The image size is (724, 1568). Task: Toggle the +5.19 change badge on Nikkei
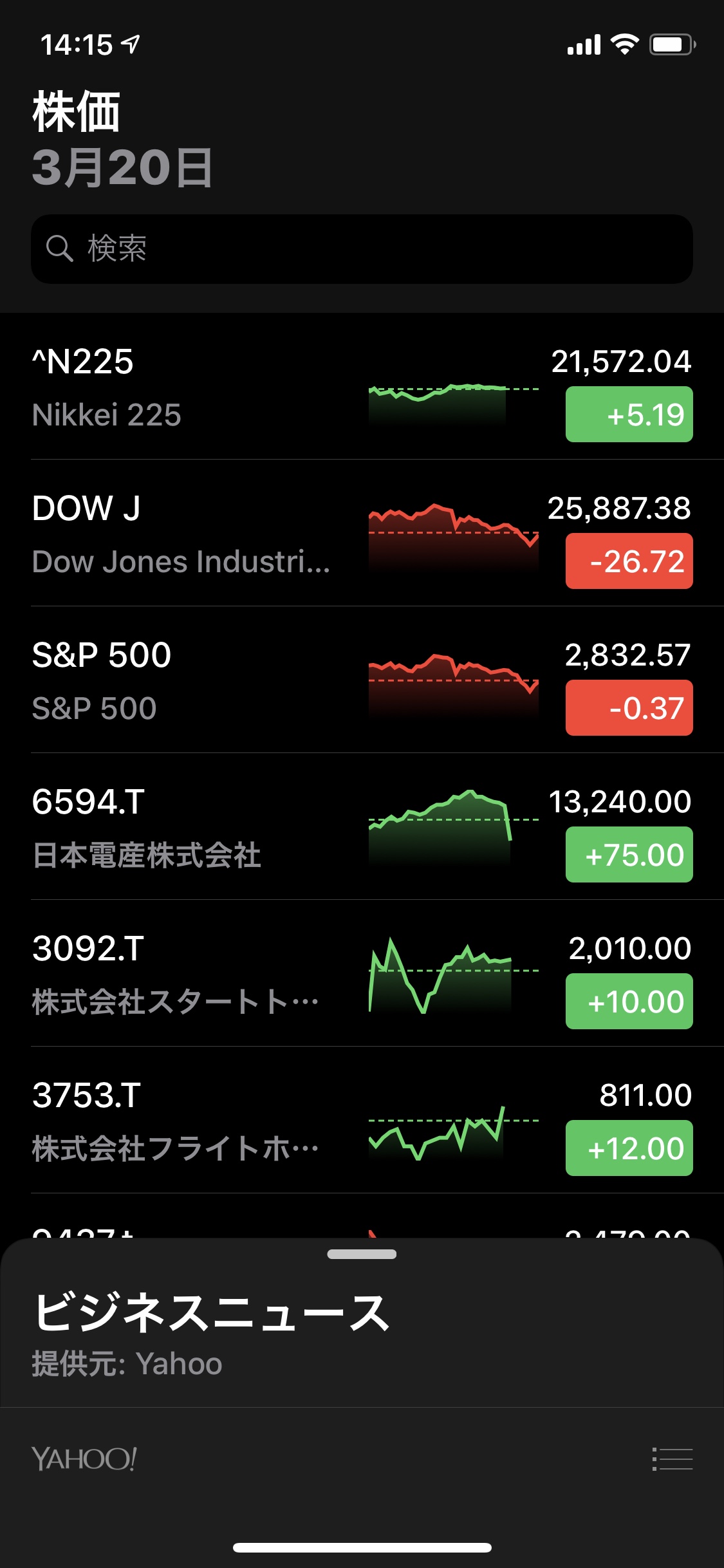tap(629, 415)
